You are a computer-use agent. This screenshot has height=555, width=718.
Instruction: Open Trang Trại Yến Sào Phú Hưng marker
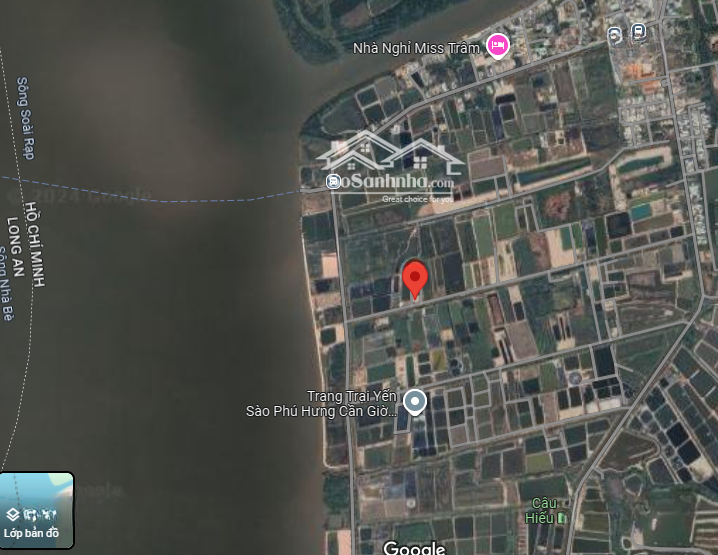pos(414,403)
